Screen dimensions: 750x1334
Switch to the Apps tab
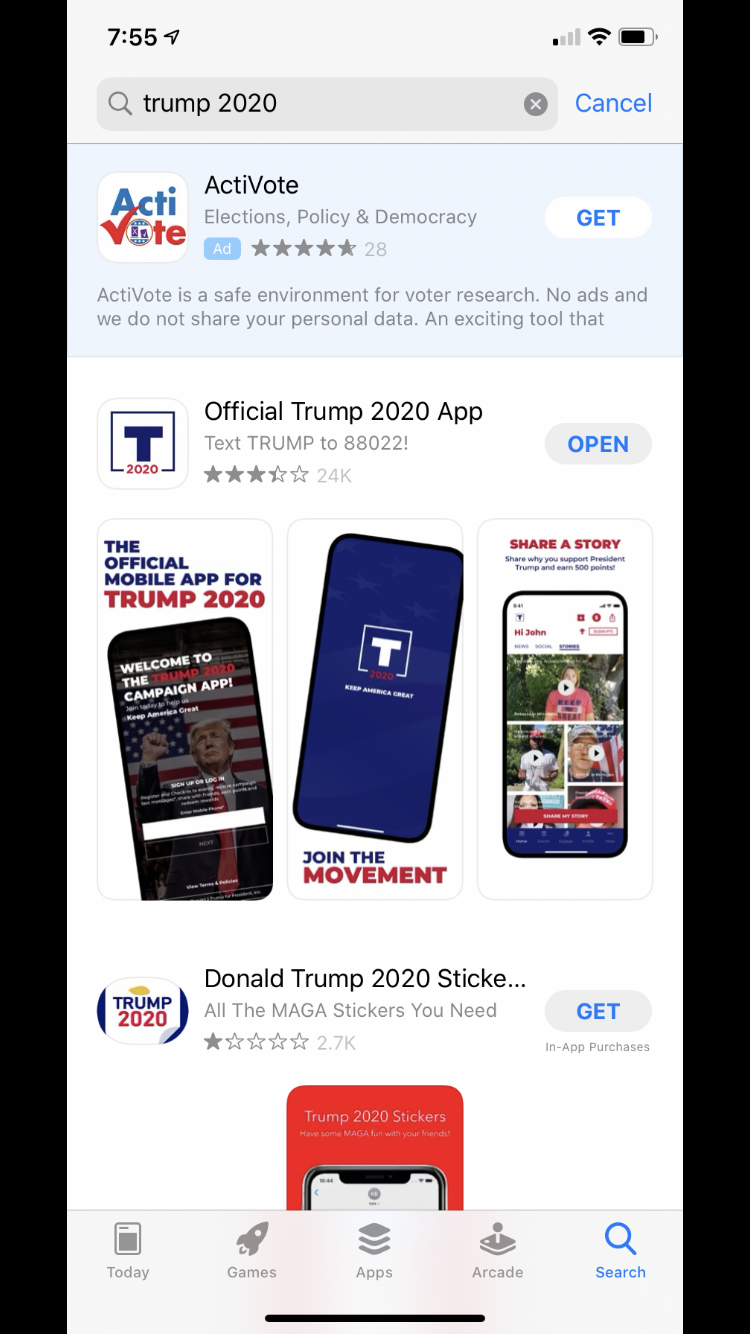click(374, 1251)
